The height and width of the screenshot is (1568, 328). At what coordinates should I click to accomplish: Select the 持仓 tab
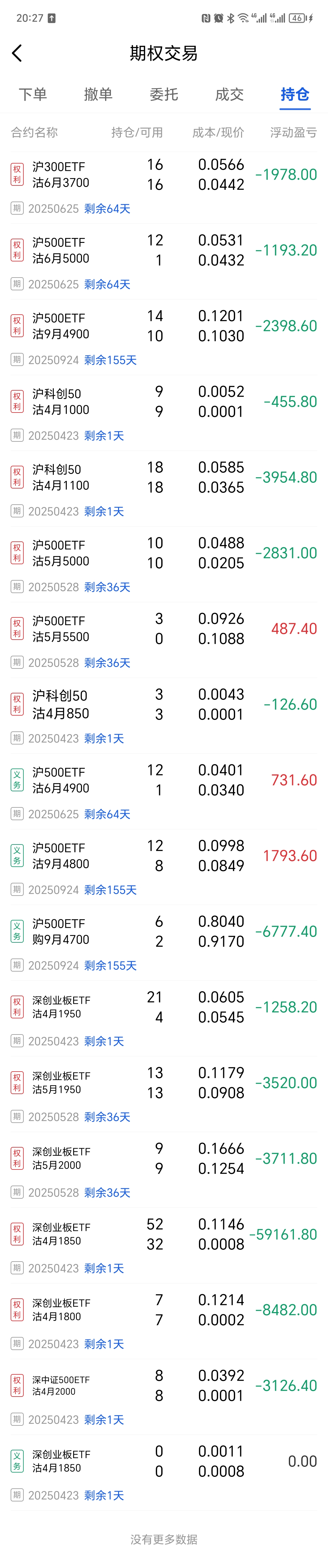coord(295,94)
